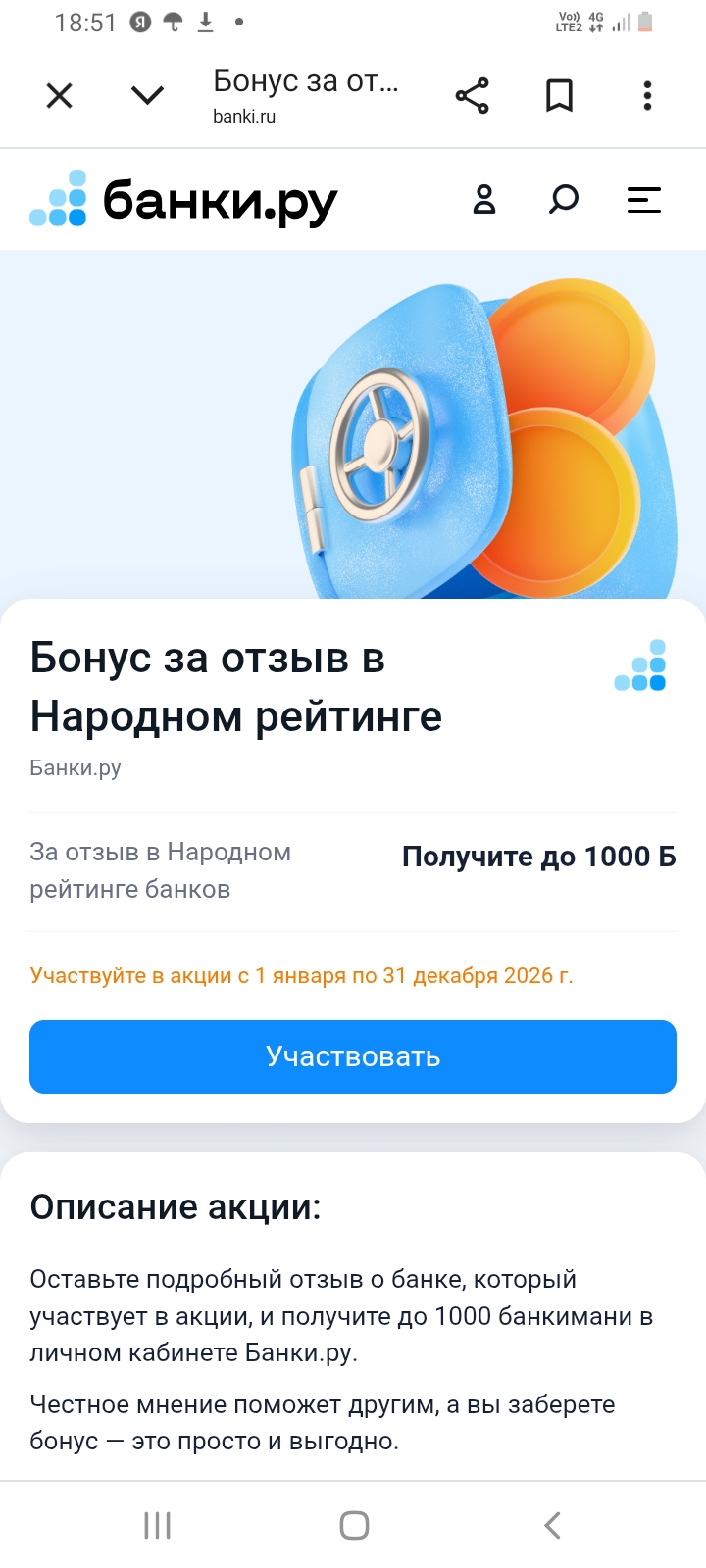Open recent apps

[x=157, y=1525]
